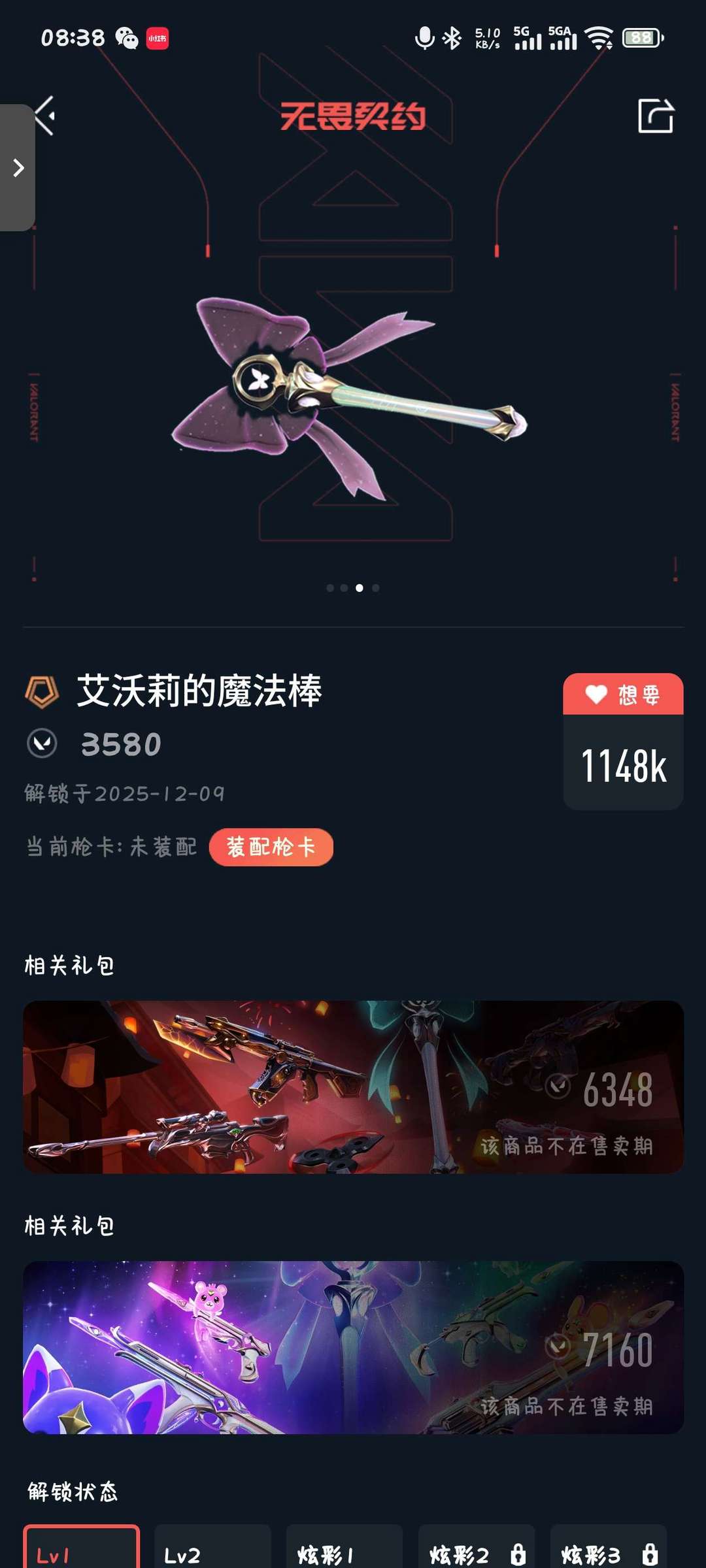Tap the 装配枪卡 button

[x=271, y=847]
